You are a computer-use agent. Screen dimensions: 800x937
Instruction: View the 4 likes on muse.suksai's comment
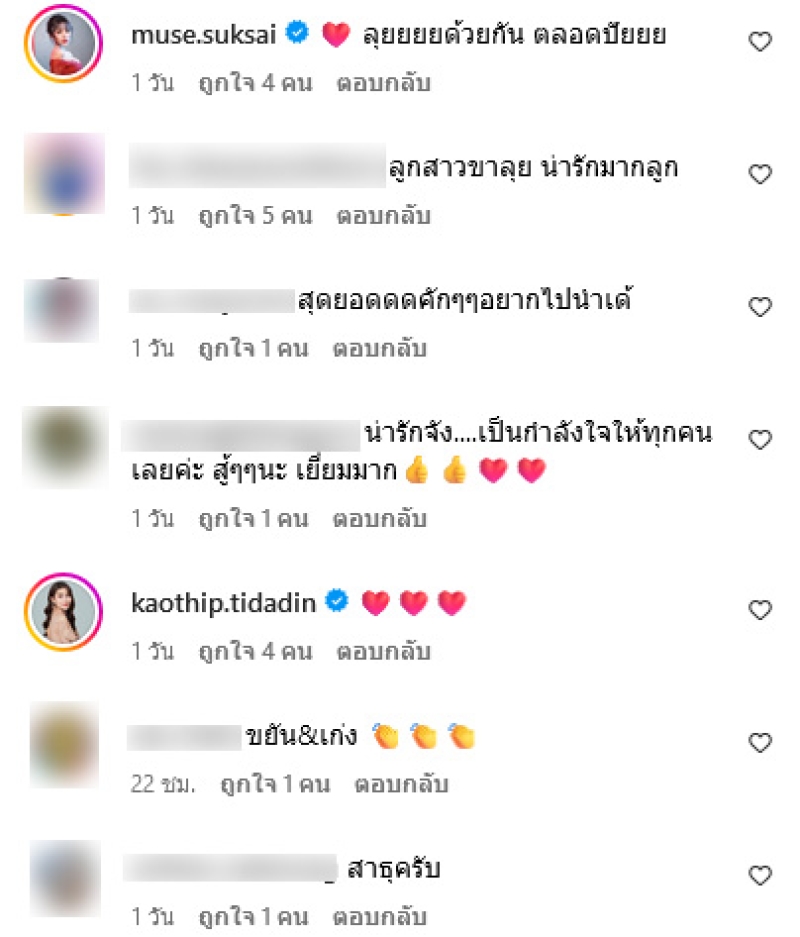click(x=254, y=83)
